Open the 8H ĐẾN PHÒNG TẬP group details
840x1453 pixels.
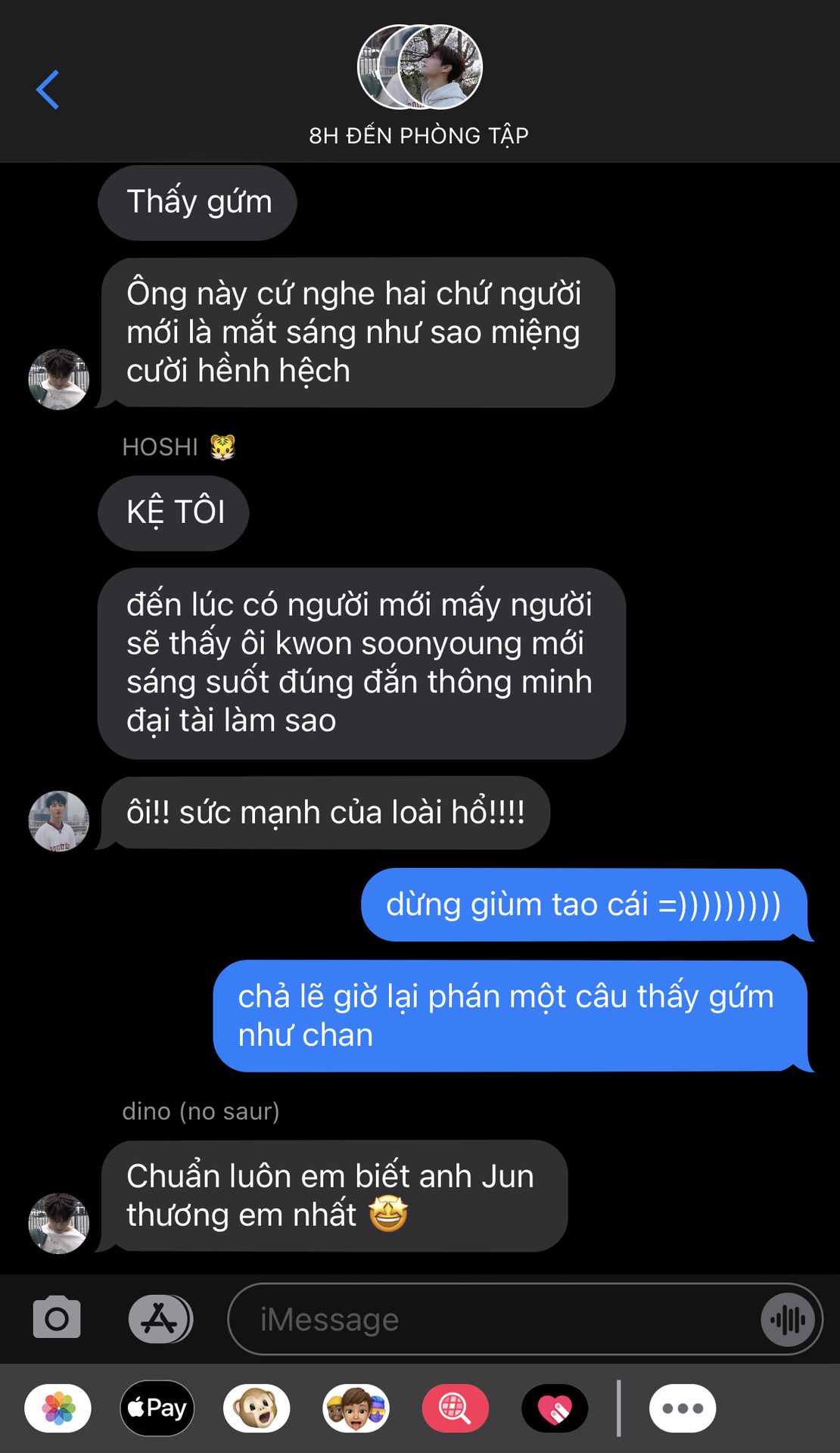click(x=419, y=85)
